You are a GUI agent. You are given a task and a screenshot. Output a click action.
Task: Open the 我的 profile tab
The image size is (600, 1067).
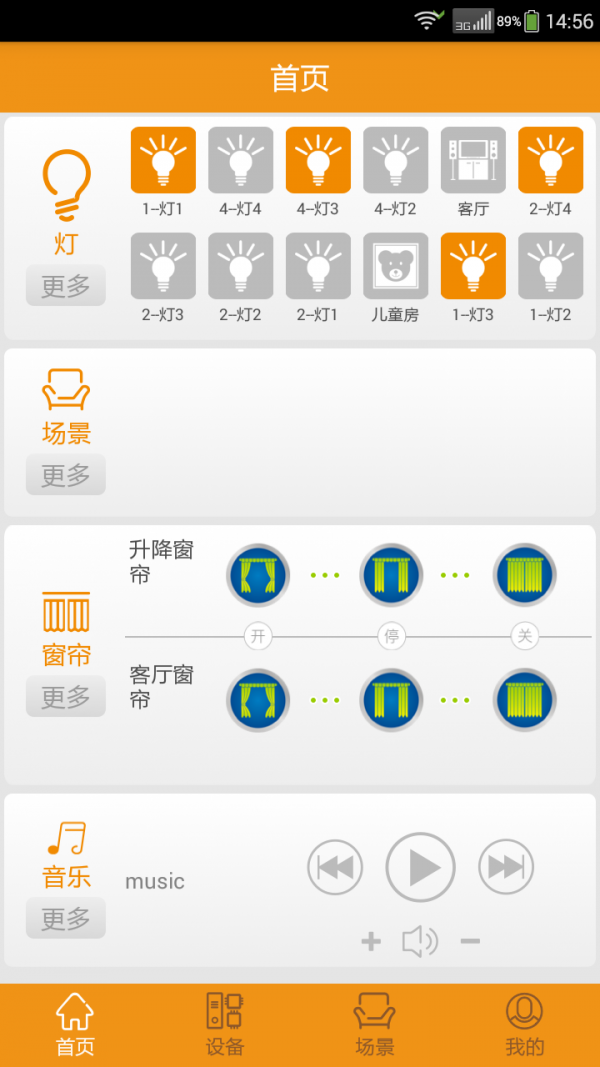(x=524, y=1025)
